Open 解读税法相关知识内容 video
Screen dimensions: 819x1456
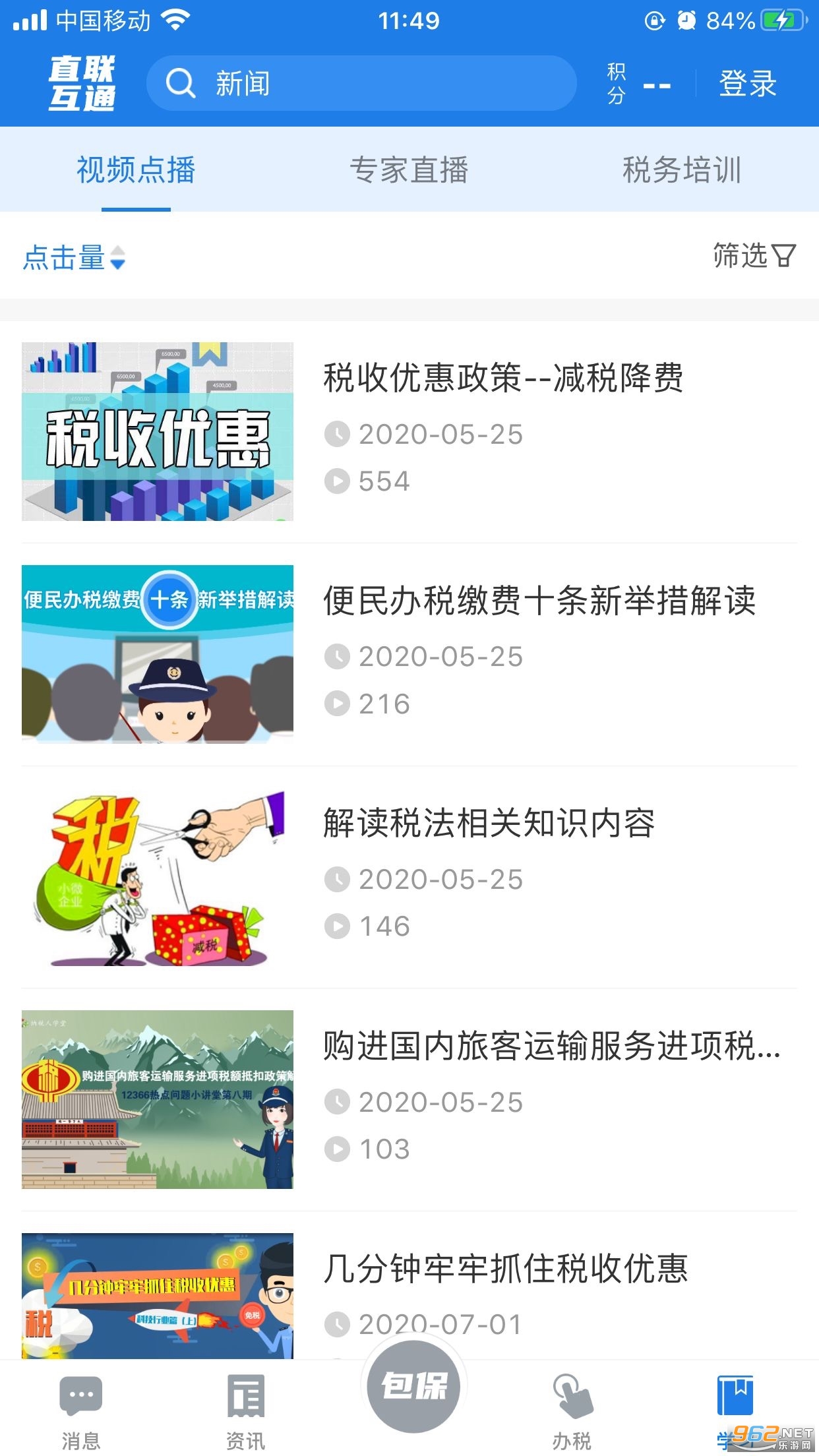coord(489,824)
